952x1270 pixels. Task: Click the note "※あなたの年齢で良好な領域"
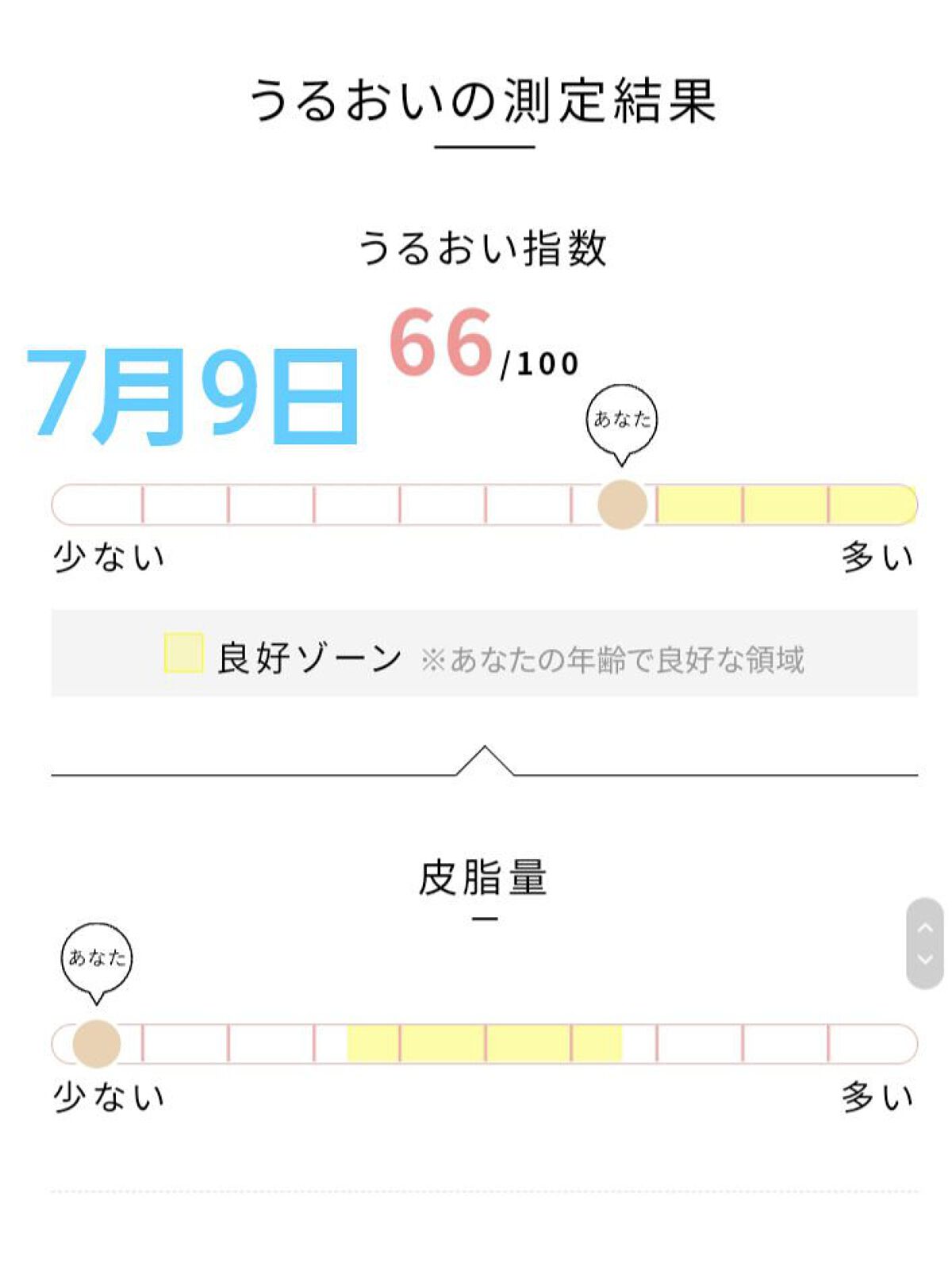coord(615,657)
